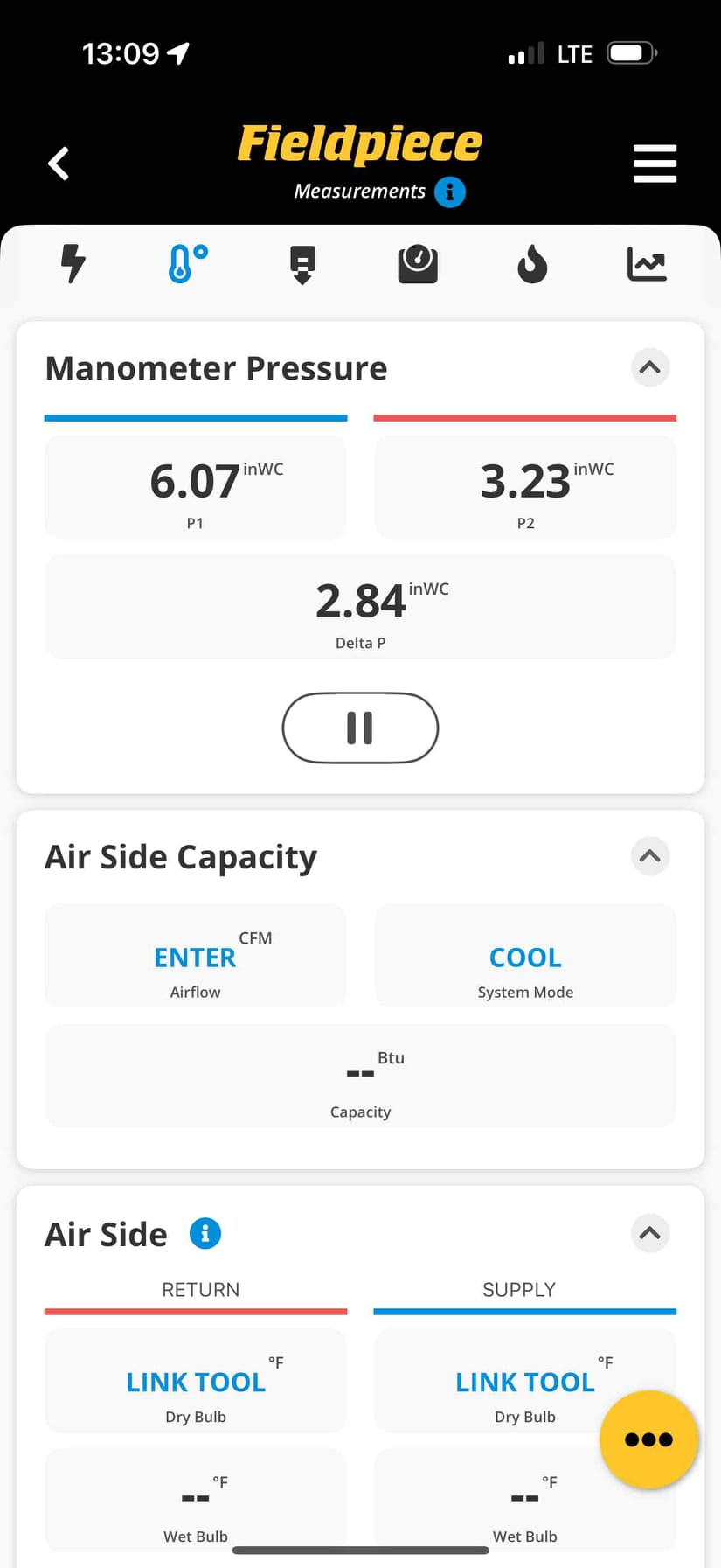This screenshot has width=721, height=1568.
Task: Tap the Measurements info icon
Action: coord(451,192)
